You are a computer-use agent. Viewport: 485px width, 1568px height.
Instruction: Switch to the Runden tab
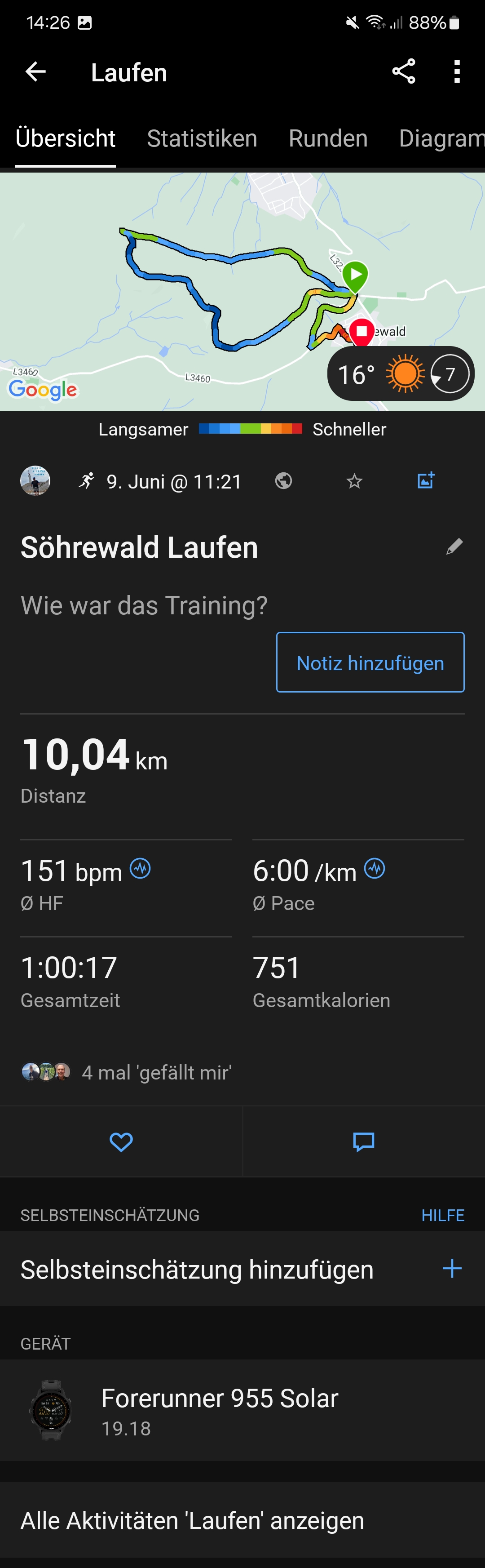click(328, 139)
